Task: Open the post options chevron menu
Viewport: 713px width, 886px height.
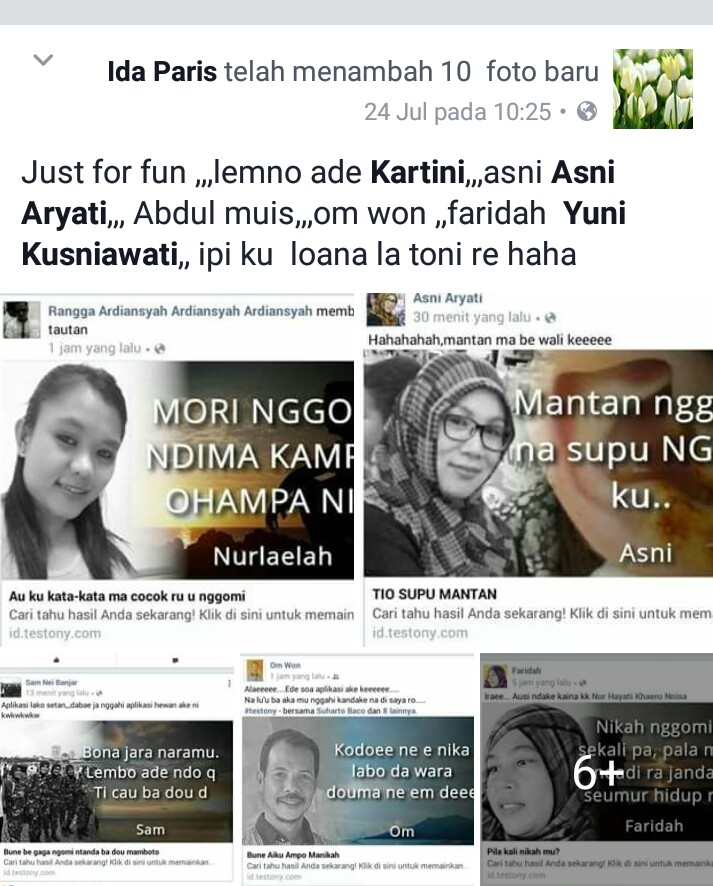Action: (42, 61)
